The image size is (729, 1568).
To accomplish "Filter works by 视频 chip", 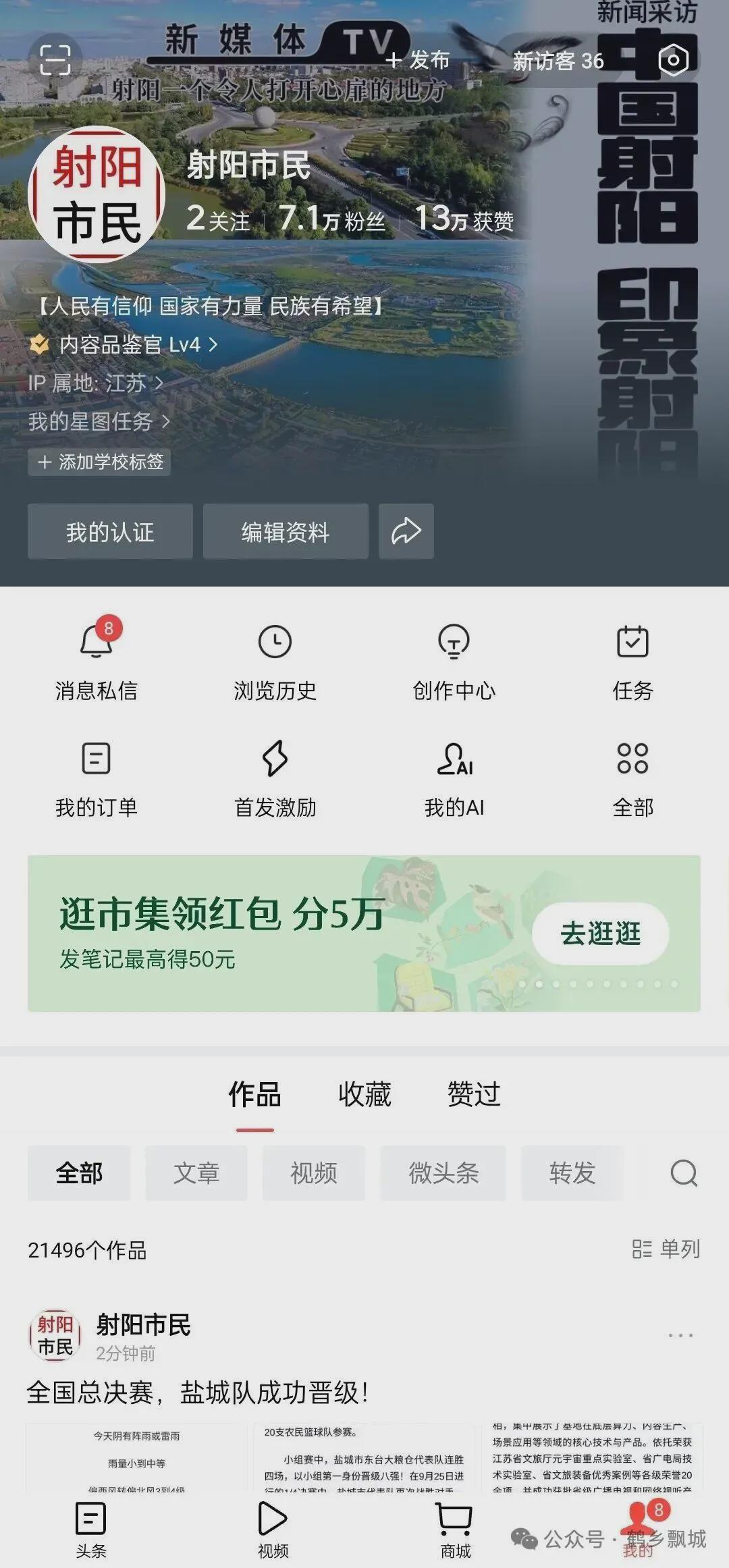I will (314, 1173).
